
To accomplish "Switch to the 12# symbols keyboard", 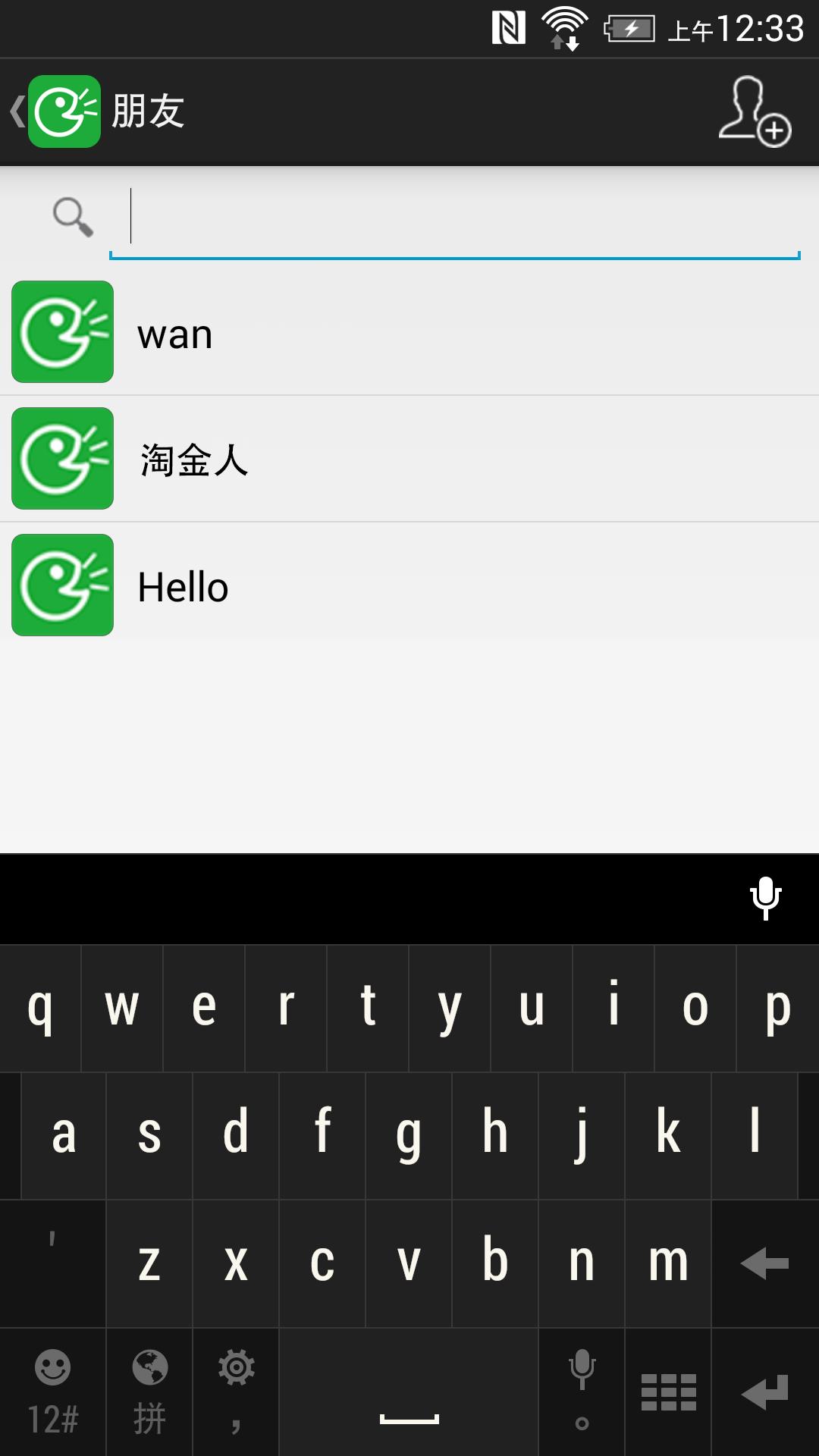I will (x=53, y=1392).
